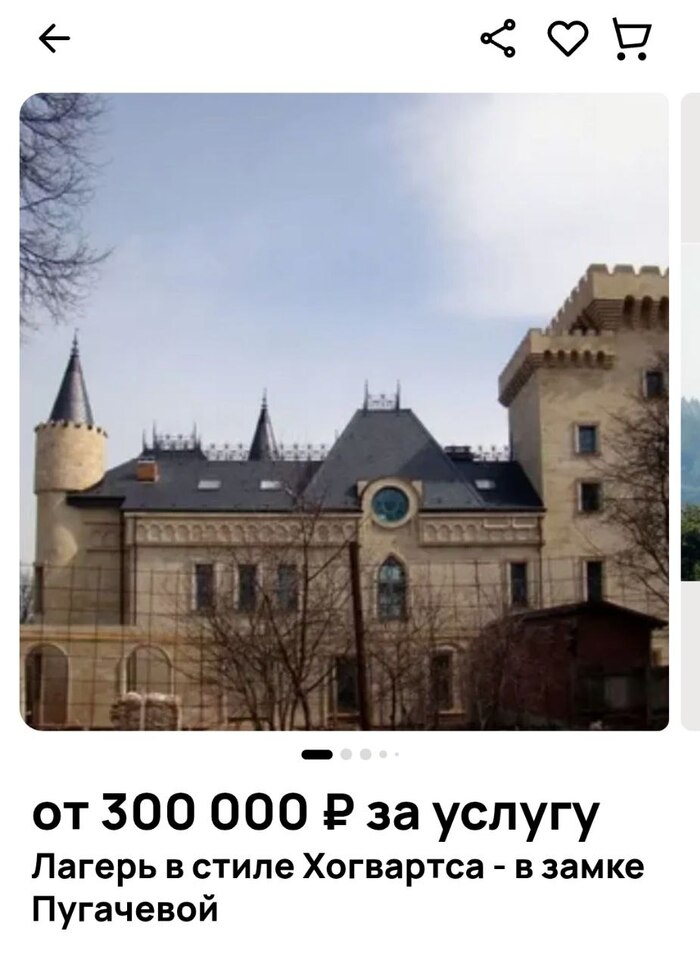Add listing to favorites with heart
Viewport: 700px width, 969px height.
[x=567, y=39]
